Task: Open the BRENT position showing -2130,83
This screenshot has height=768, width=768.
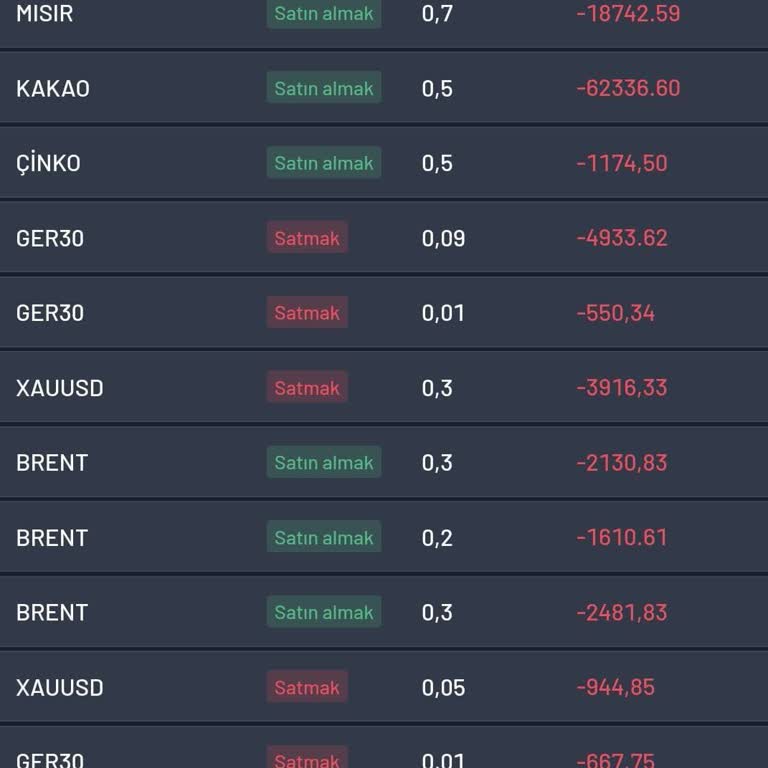Action: 52,463
